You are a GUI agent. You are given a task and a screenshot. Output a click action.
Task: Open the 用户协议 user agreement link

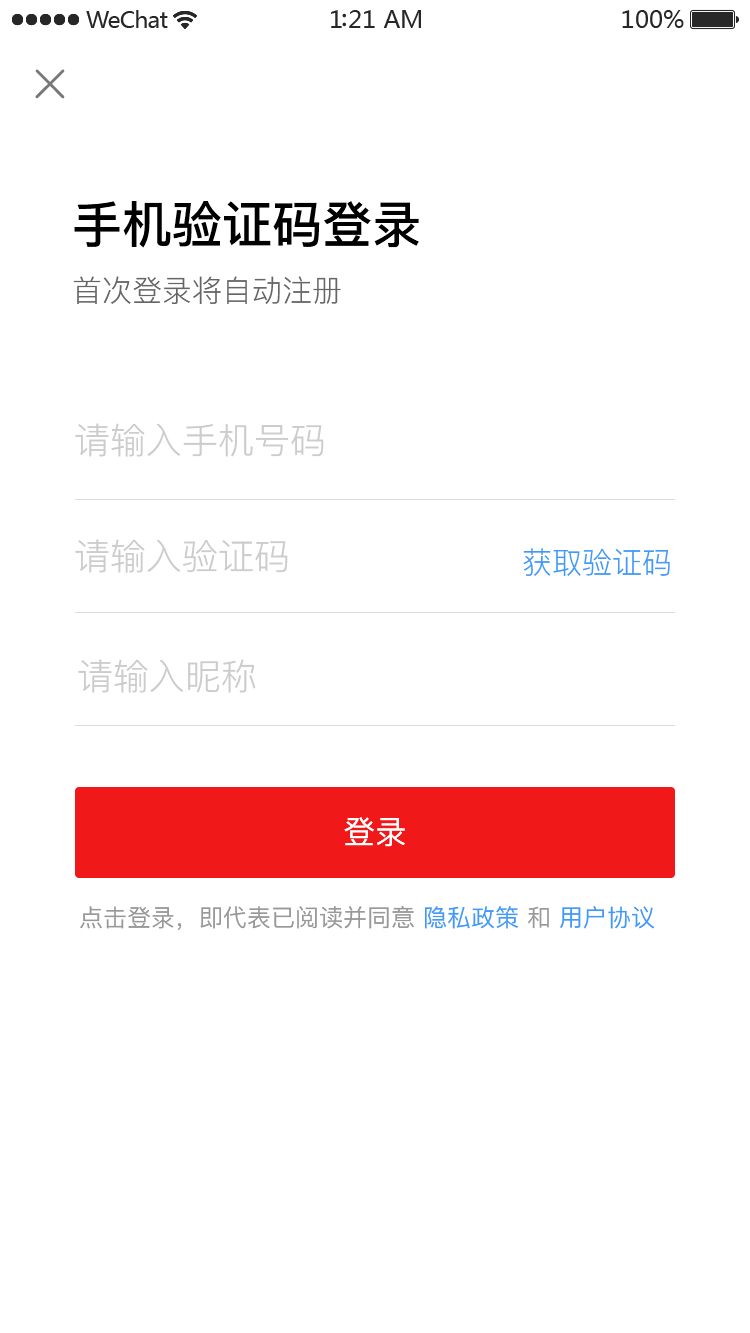[607, 917]
